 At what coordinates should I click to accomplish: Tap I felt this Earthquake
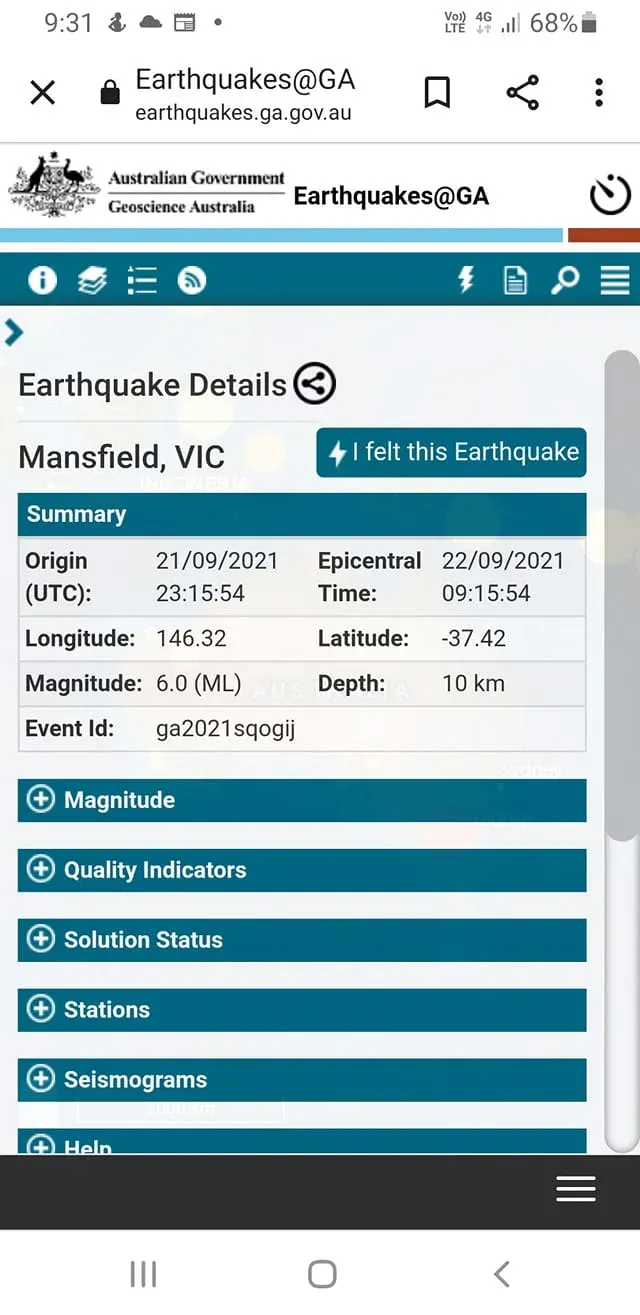pos(451,453)
